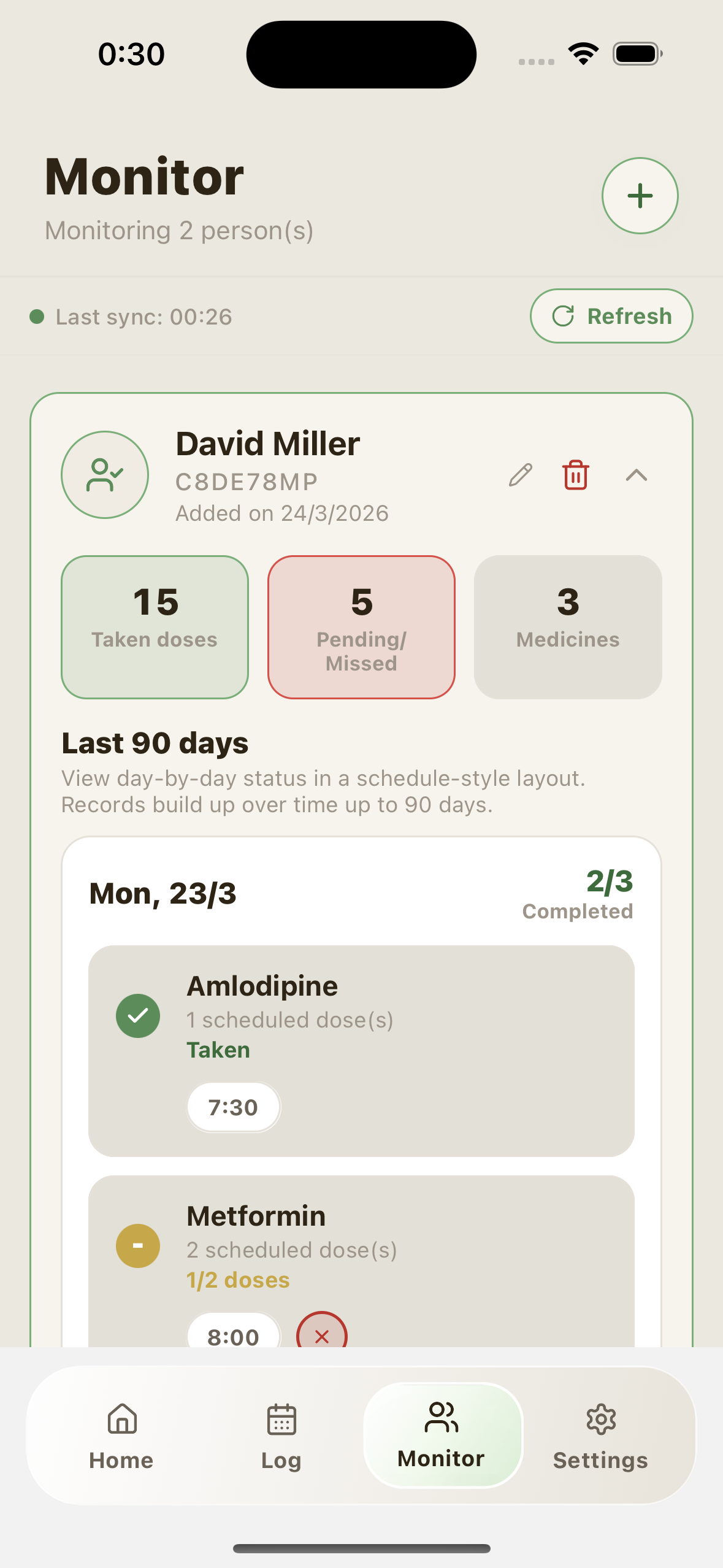Toggle Amlodipine's taken checkmark
The width and height of the screenshot is (723, 1568).
click(138, 1015)
